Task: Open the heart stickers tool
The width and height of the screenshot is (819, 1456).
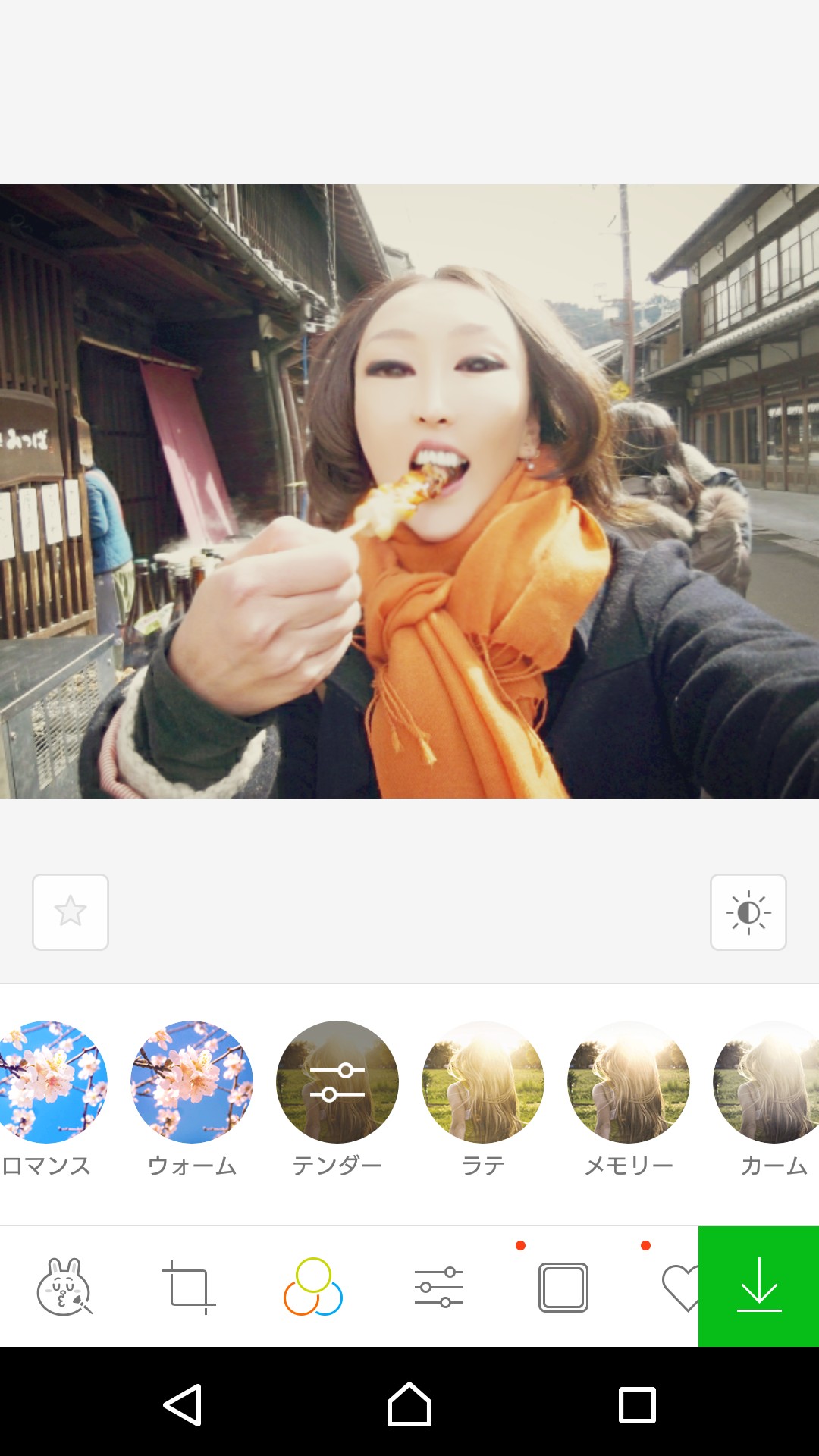Action: pos(680,1287)
